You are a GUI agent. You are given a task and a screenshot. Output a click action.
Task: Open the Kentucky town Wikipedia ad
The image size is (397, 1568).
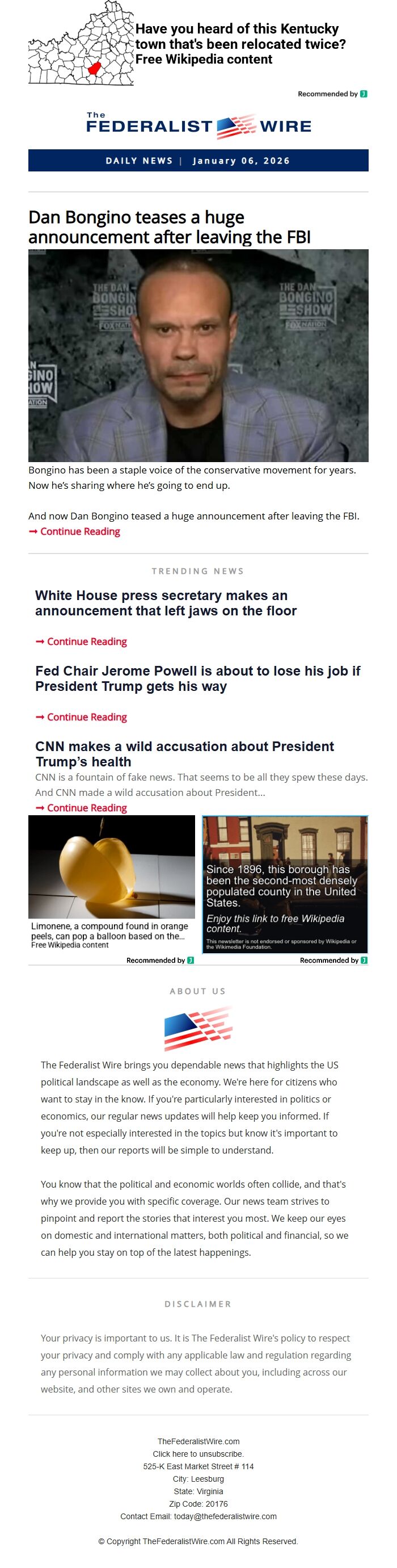coord(239,44)
